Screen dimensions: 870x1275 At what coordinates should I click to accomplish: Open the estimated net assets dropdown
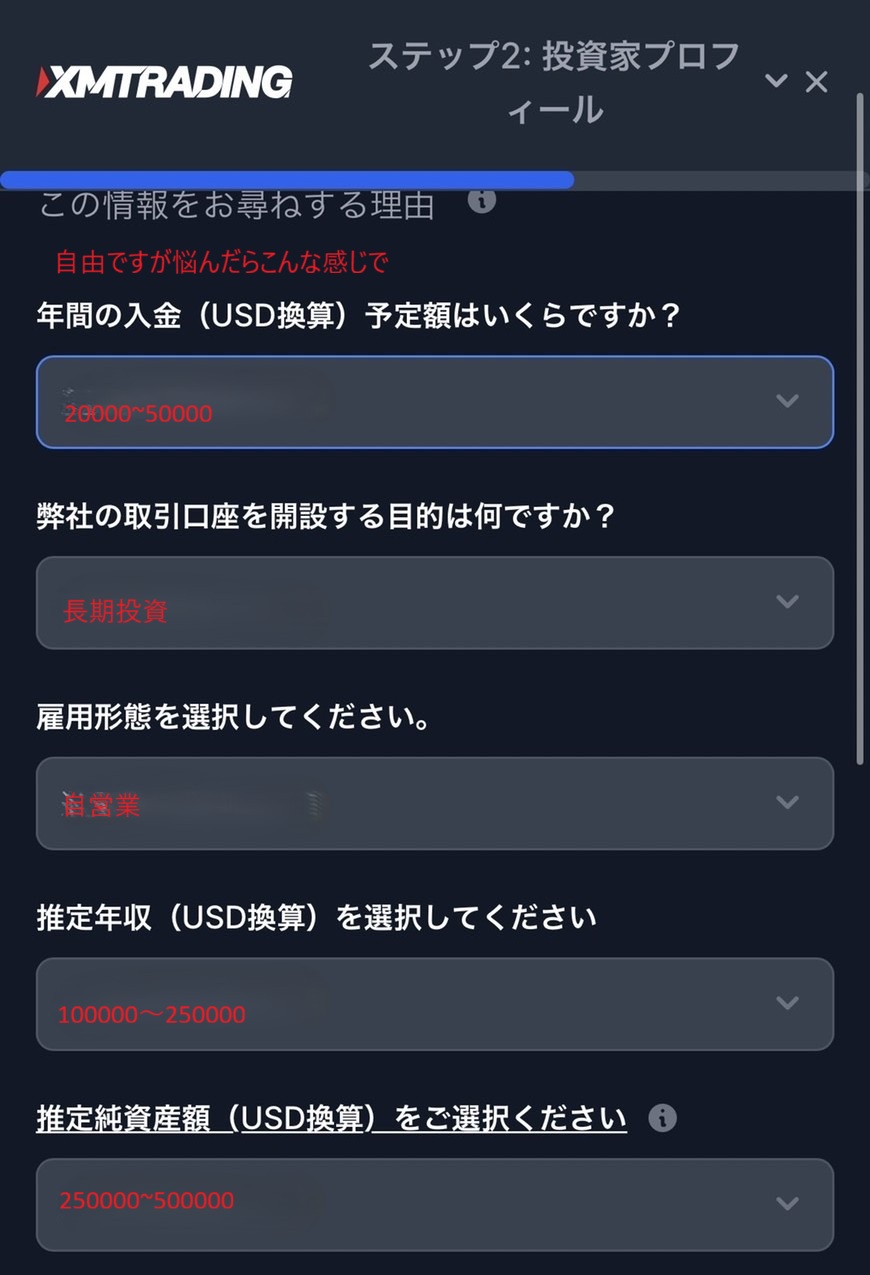tap(434, 1203)
